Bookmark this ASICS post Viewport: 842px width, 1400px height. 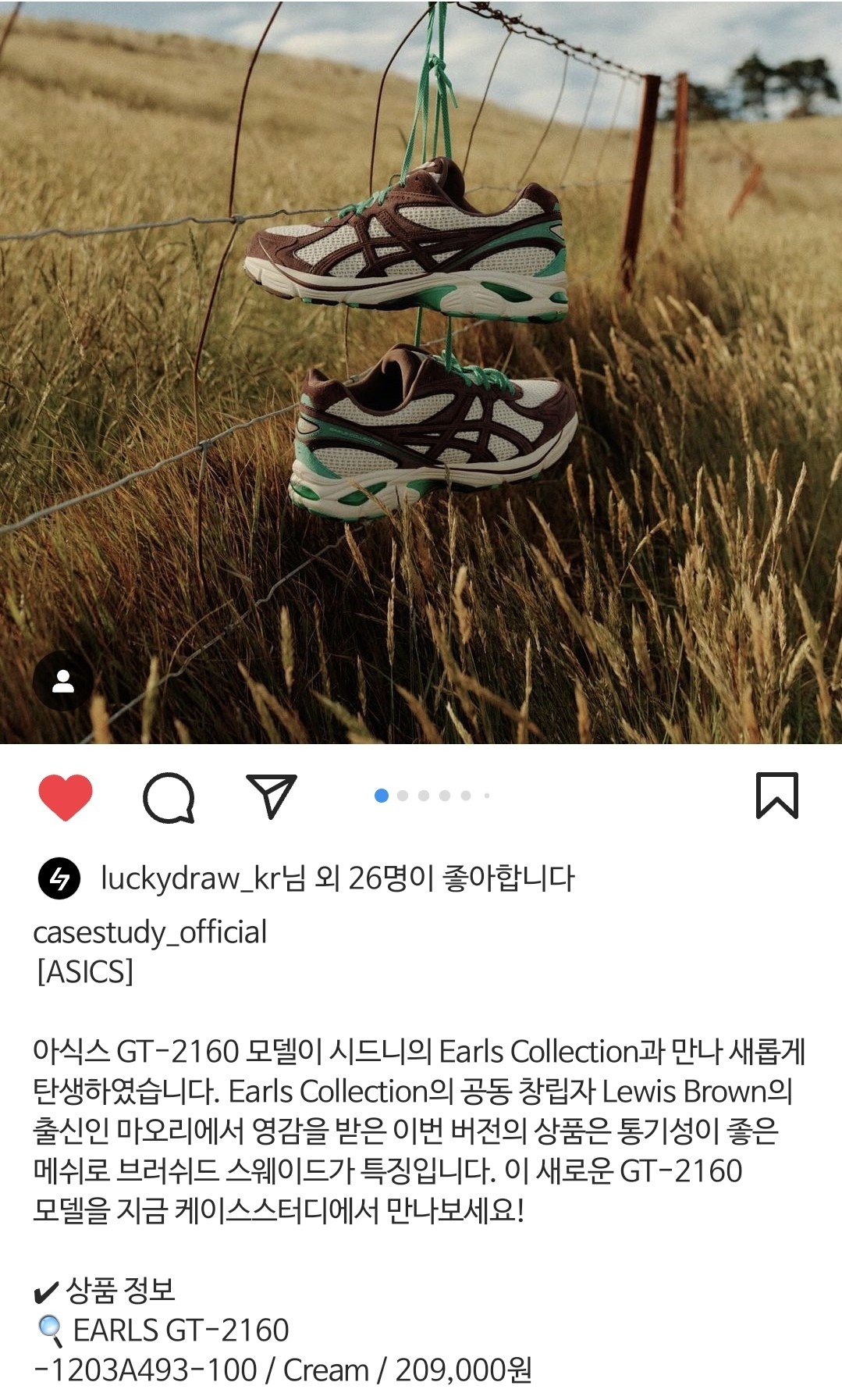pos(776,796)
